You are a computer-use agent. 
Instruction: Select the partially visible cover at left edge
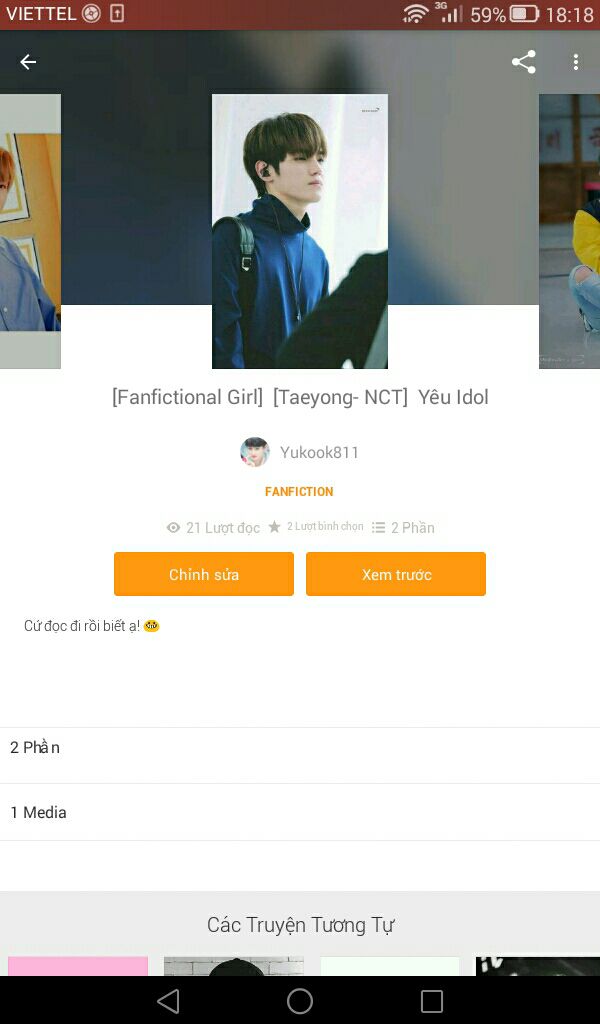click(x=30, y=231)
